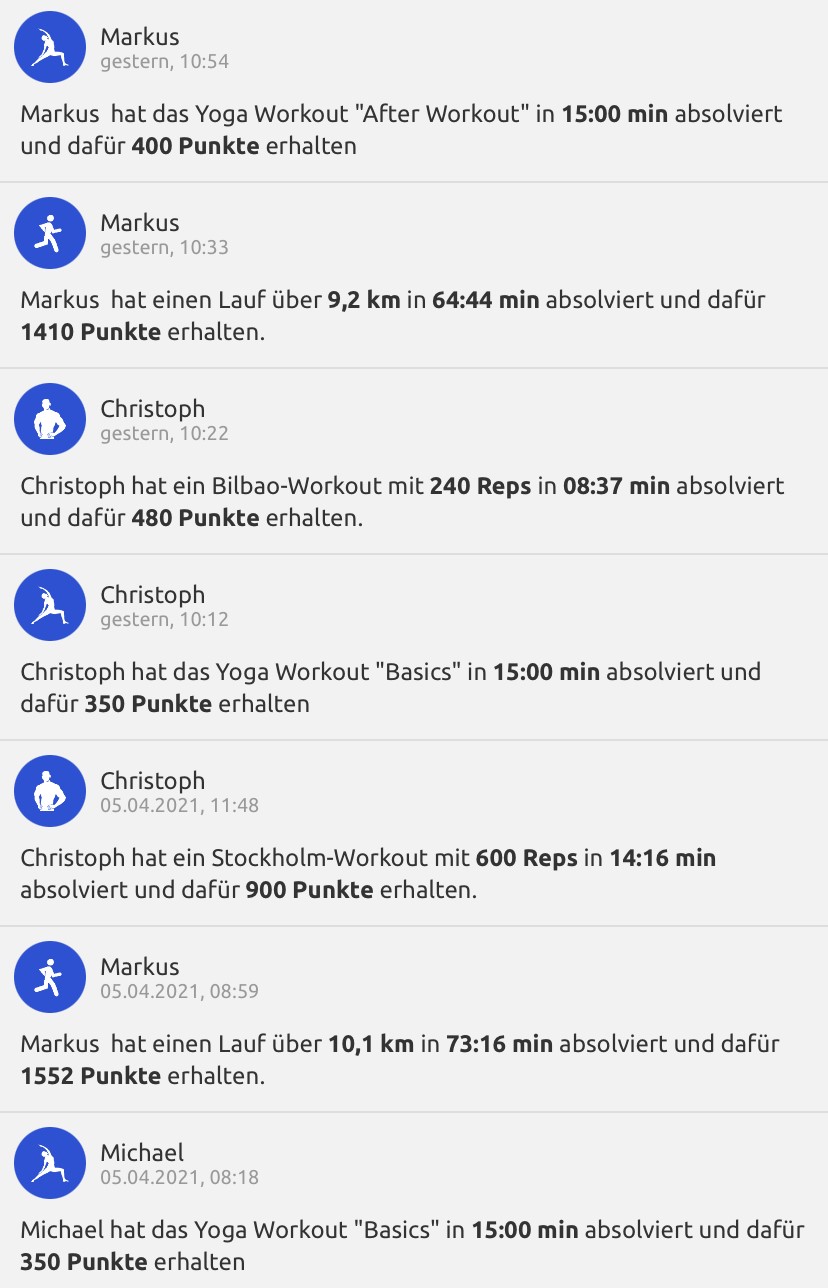Image resolution: width=828 pixels, height=1288 pixels.
Task: Select the timestamp gestern, 10:54
Action: [x=166, y=61]
